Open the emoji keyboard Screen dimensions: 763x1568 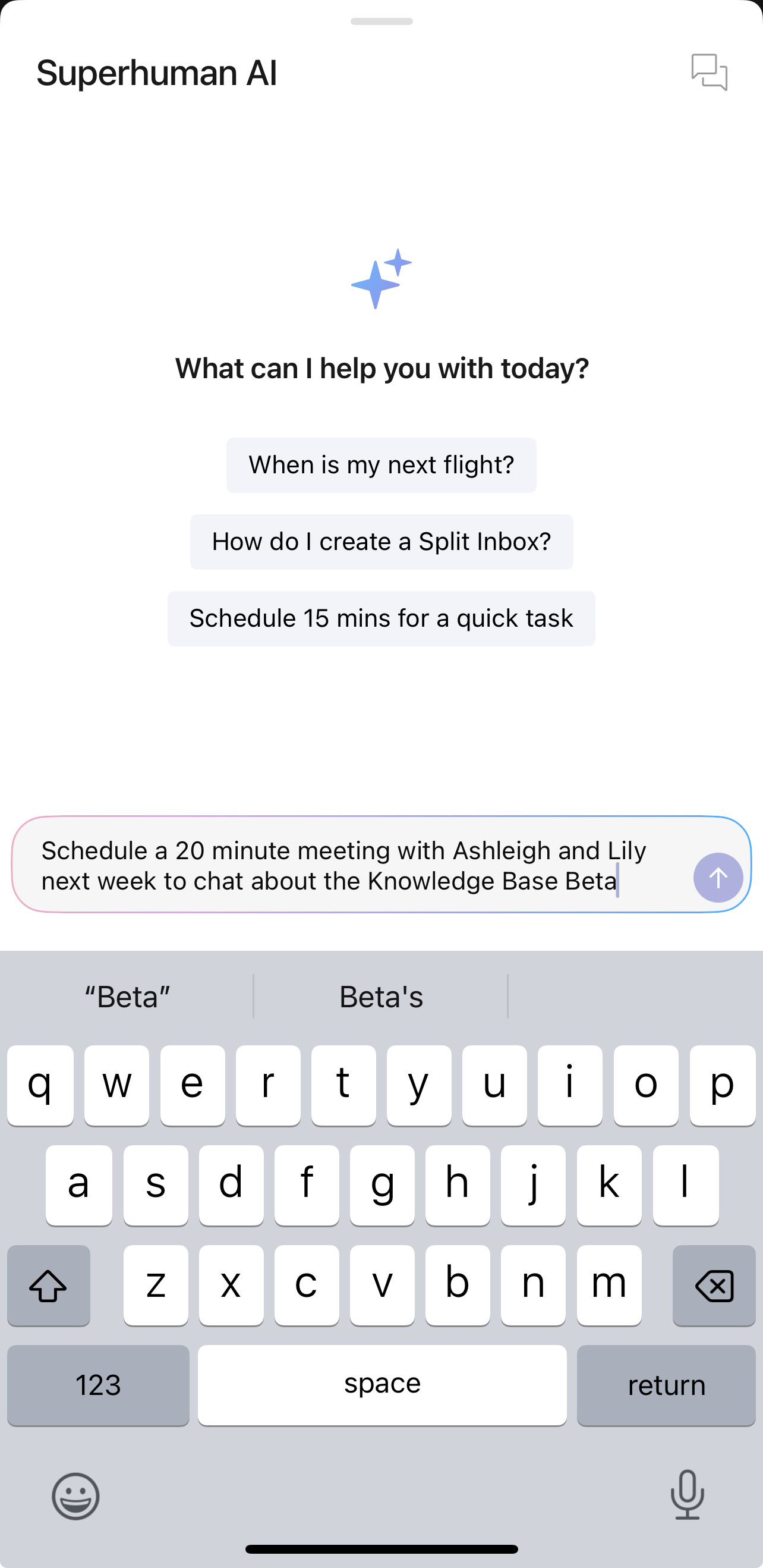coord(75,1495)
